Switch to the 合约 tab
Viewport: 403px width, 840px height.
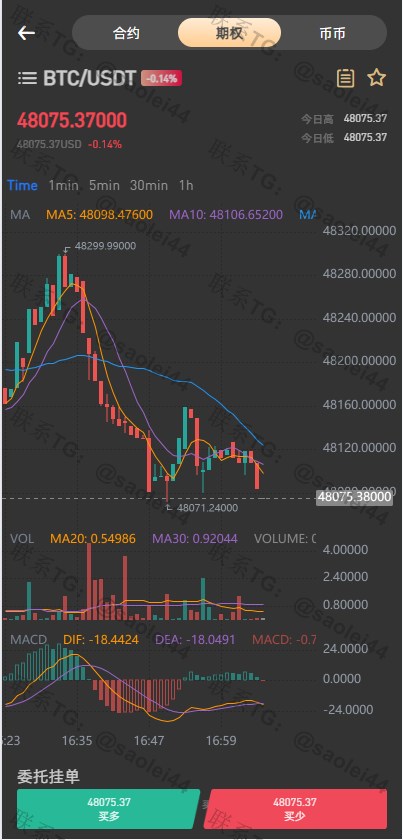(x=126, y=33)
